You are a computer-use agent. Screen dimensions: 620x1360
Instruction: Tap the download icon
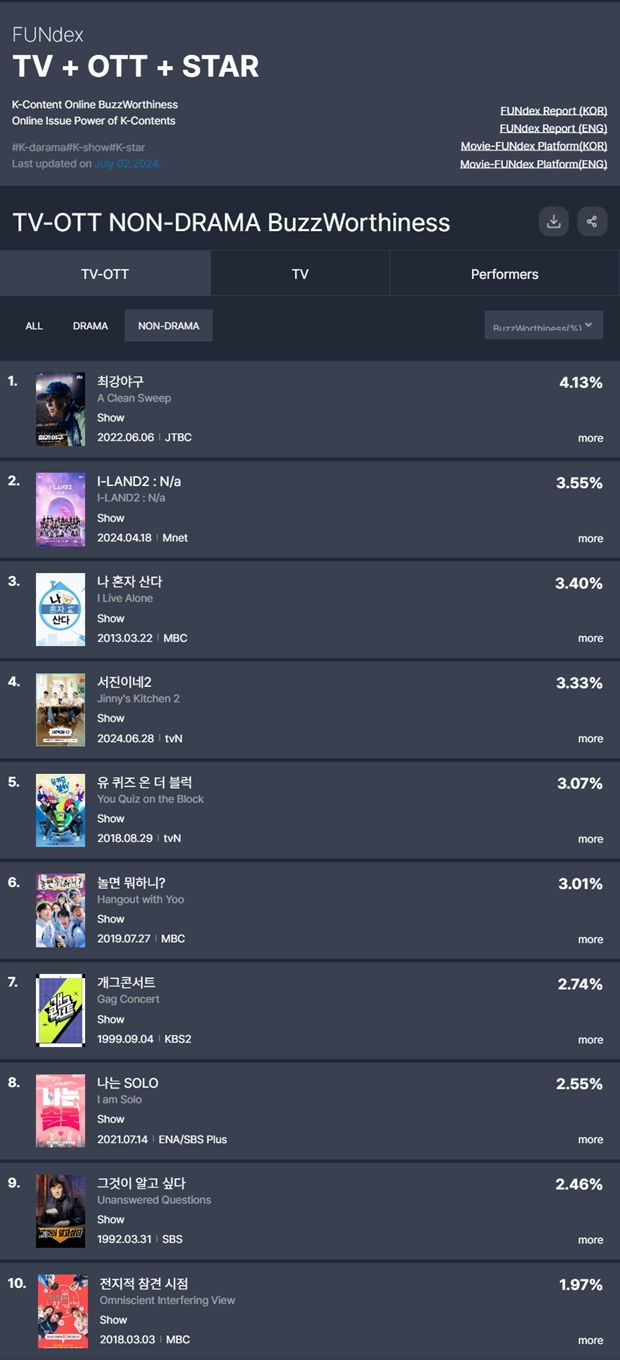click(553, 222)
